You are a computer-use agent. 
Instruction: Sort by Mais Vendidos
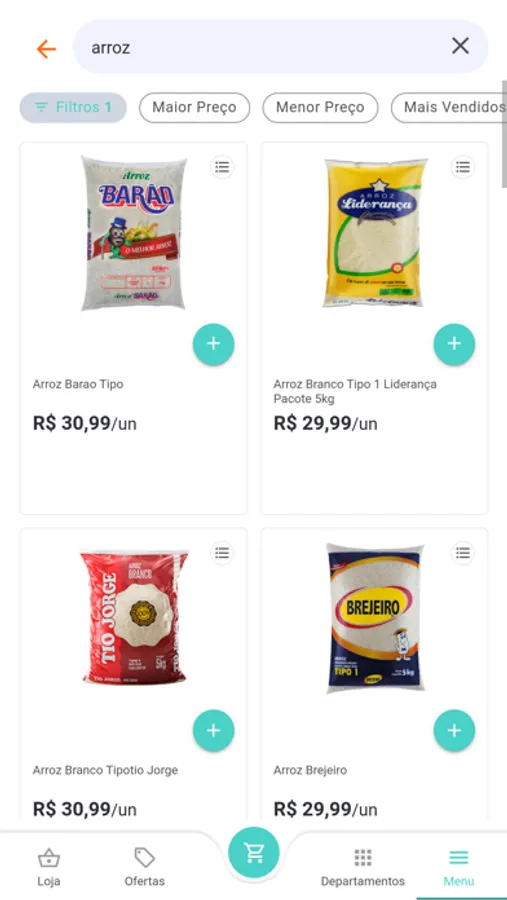(x=451, y=107)
